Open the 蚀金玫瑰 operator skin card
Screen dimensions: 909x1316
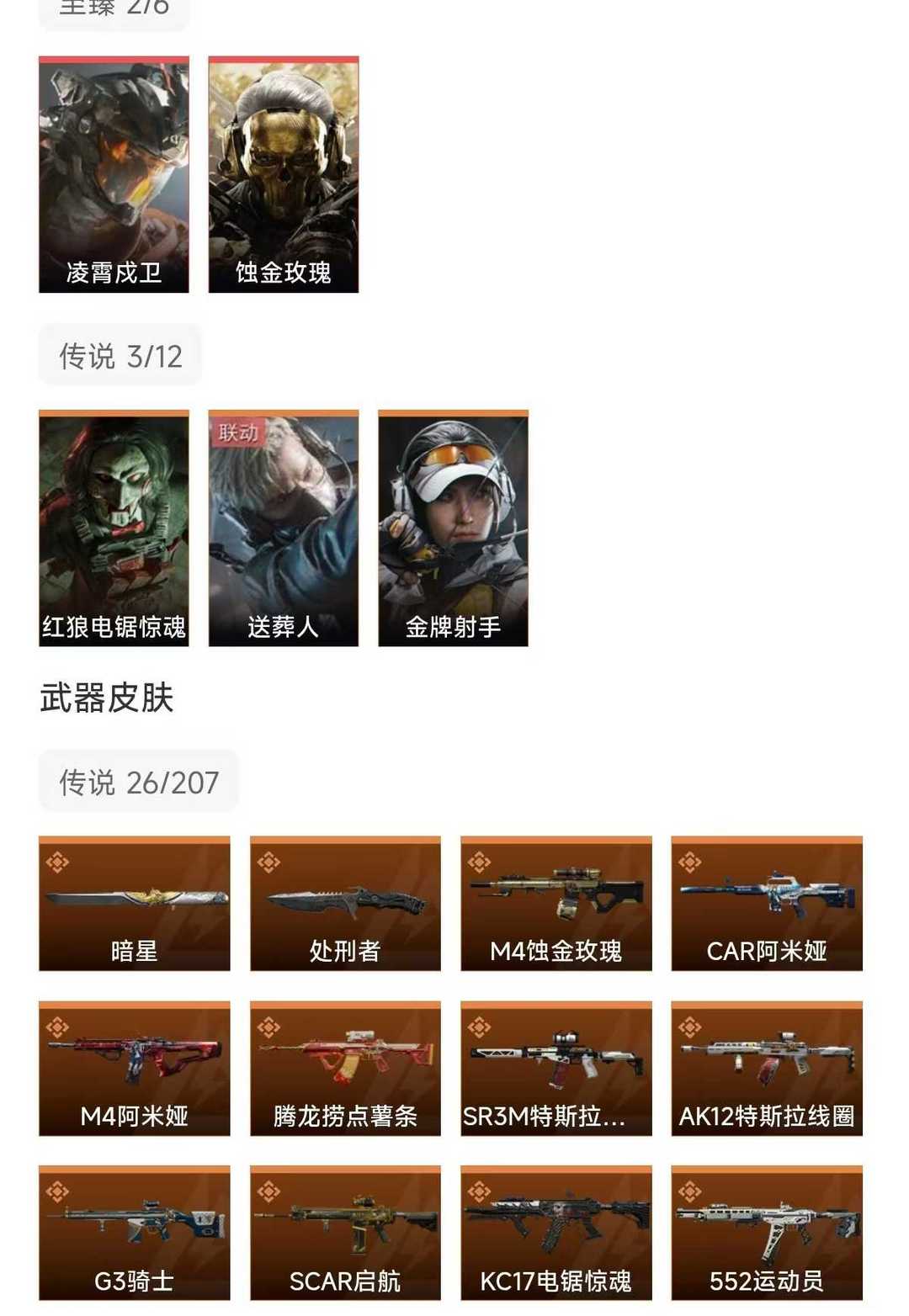tap(284, 174)
